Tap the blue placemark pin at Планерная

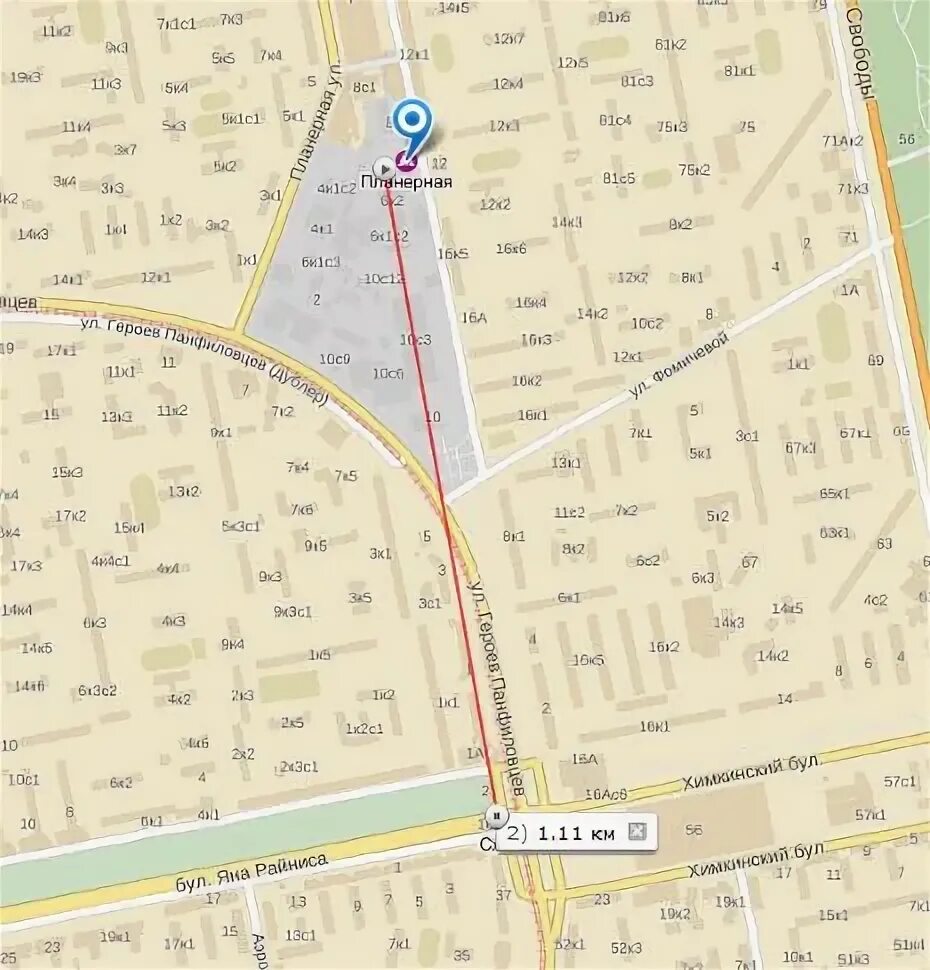411,123
